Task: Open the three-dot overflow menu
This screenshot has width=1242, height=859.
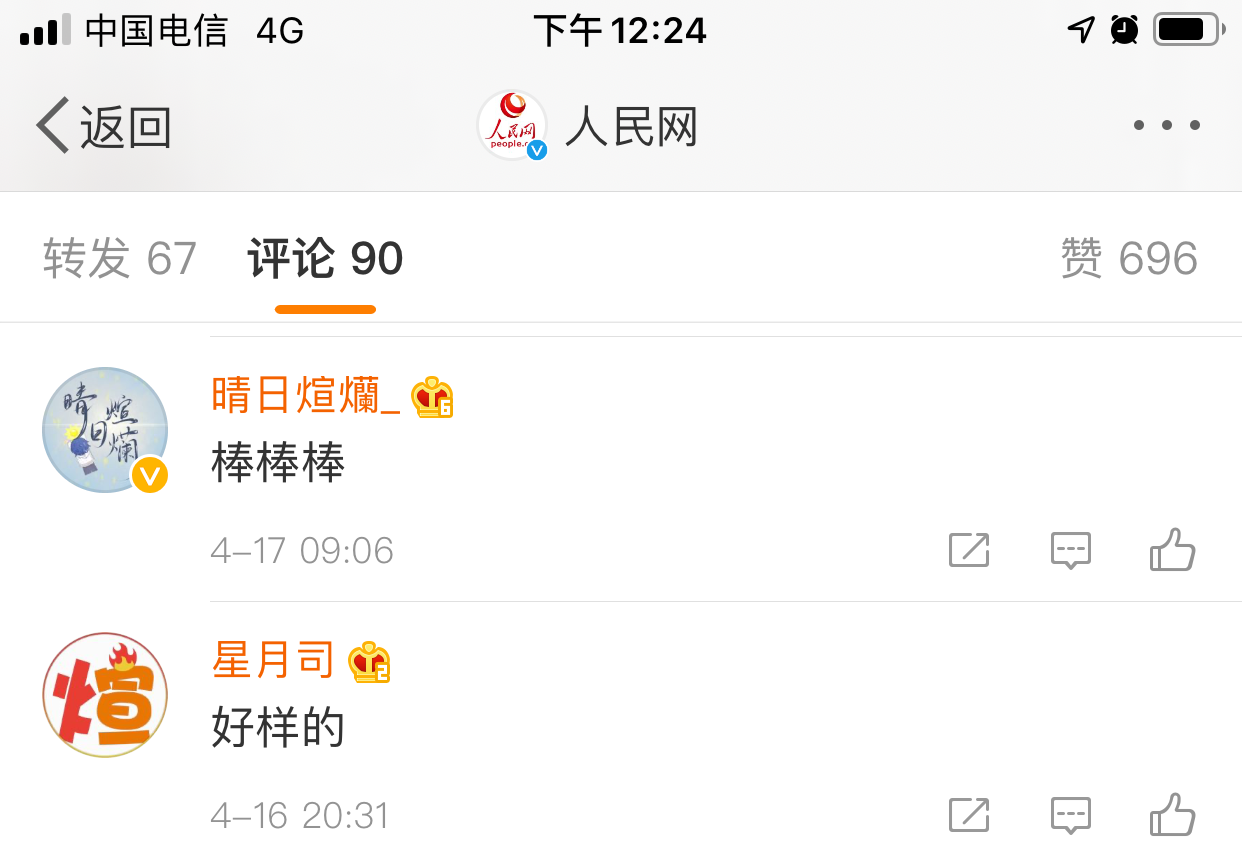Action: 1166,126
